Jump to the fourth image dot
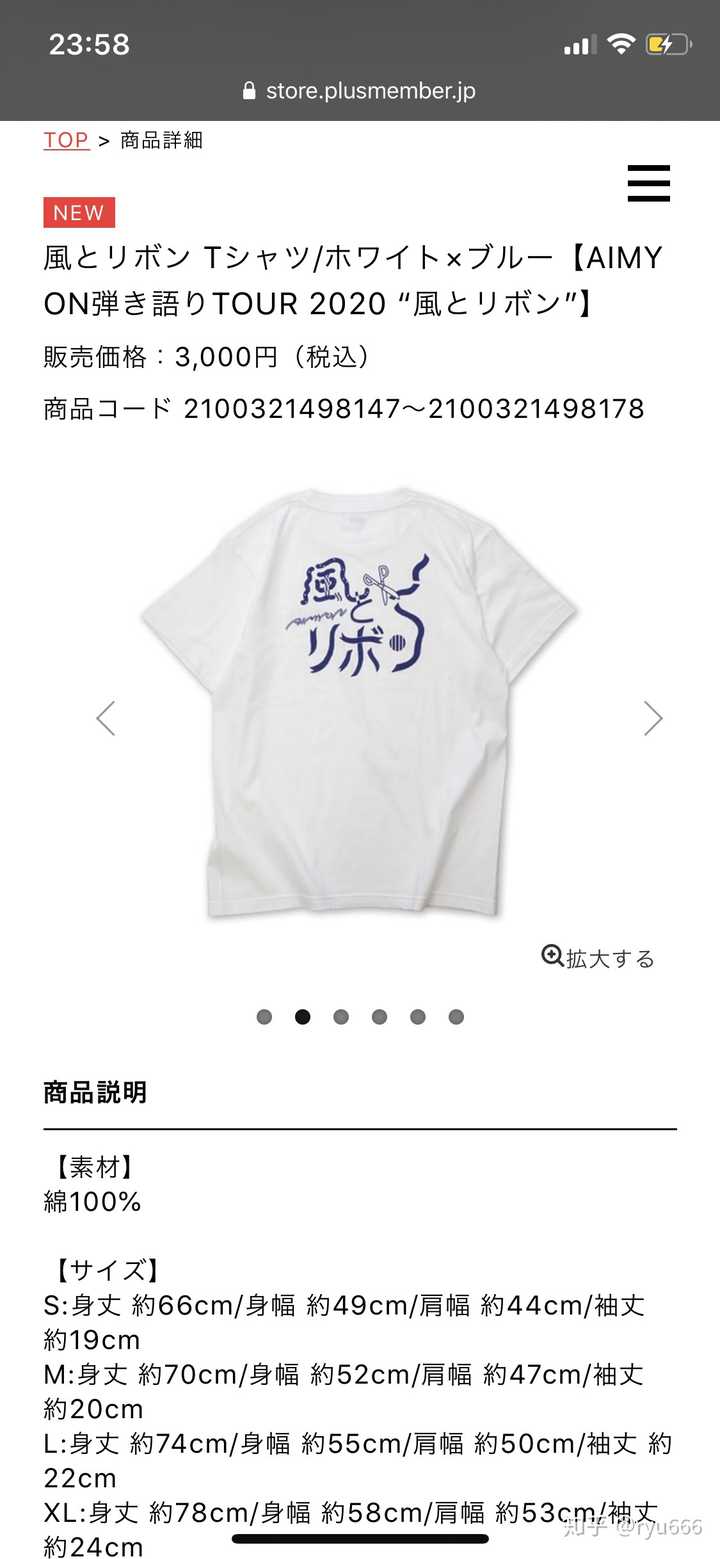The width and height of the screenshot is (720, 1559). (x=379, y=1017)
